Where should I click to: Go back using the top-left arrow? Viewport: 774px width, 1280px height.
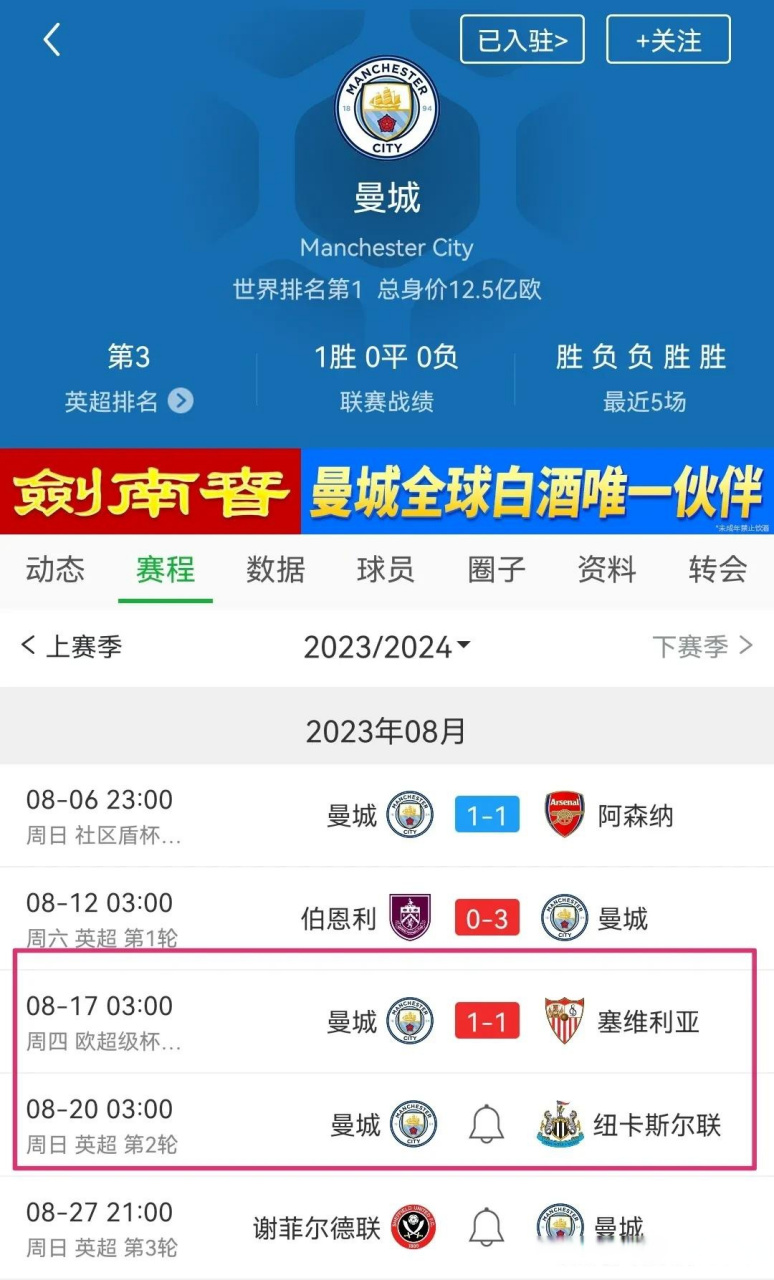coord(52,40)
